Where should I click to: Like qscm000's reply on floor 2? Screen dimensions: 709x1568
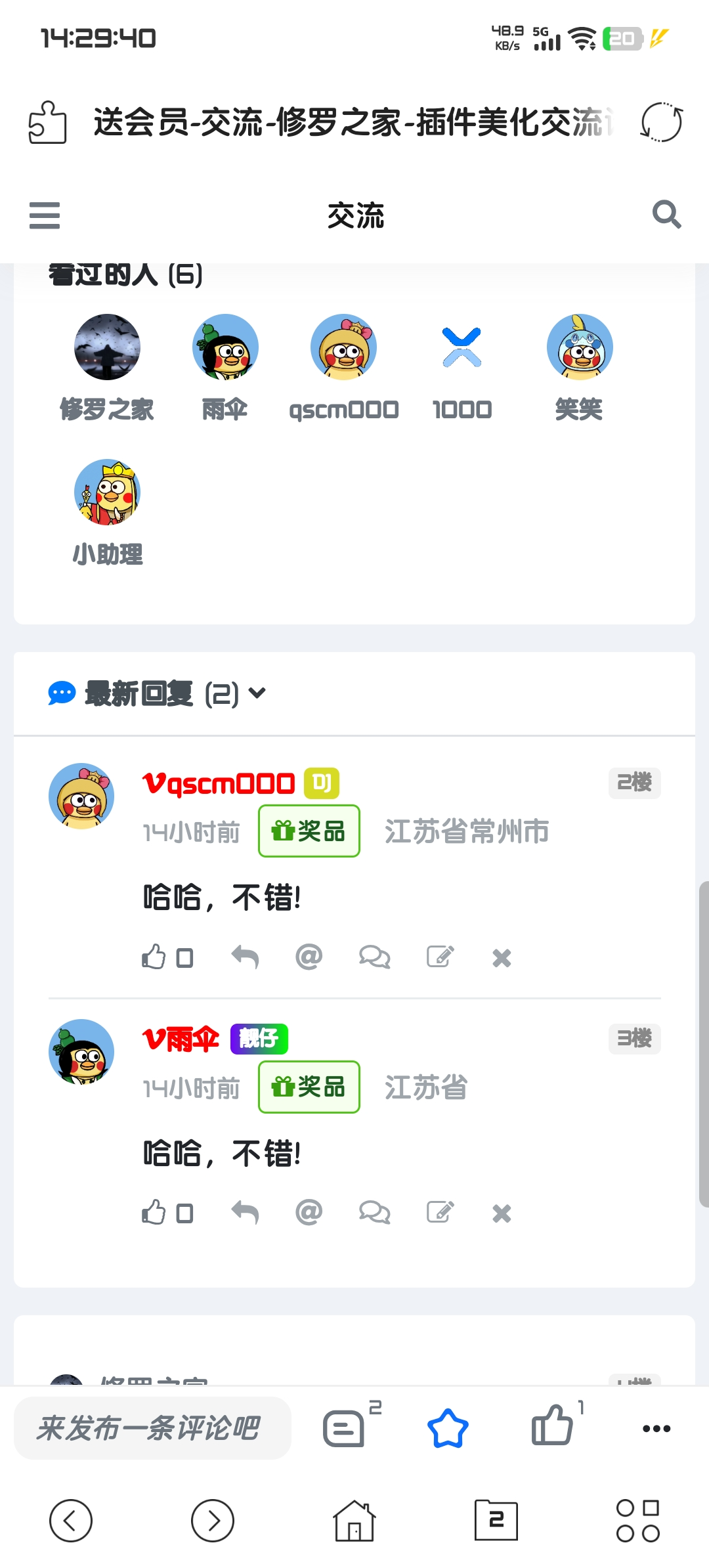(x=154, y=957)
